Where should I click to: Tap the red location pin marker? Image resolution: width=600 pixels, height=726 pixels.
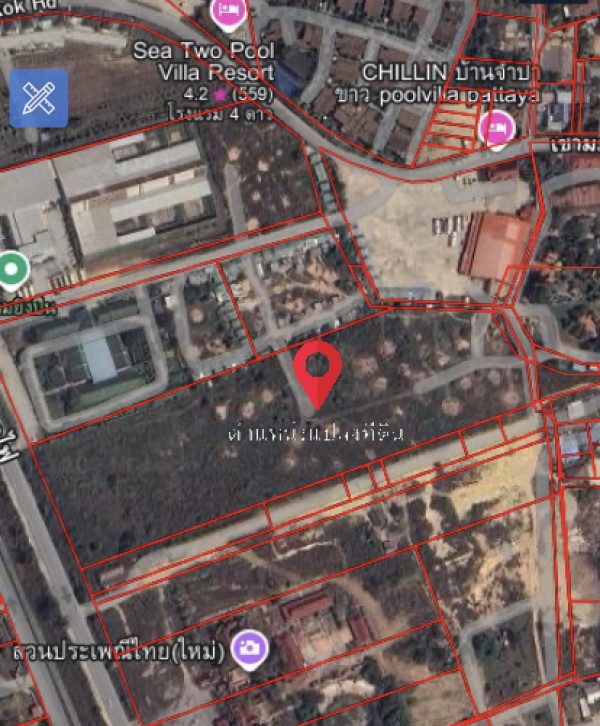(x=318, y=370)
